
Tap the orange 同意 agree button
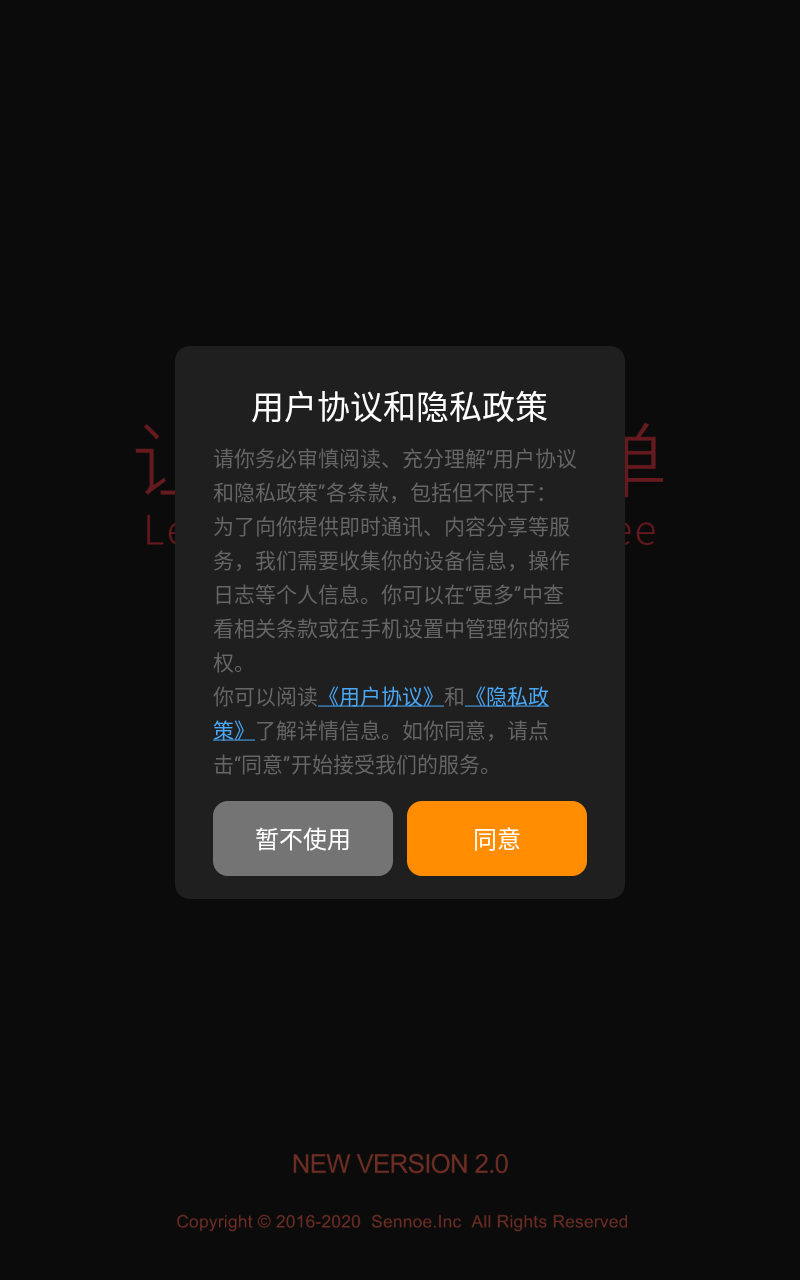pos(496,838)
